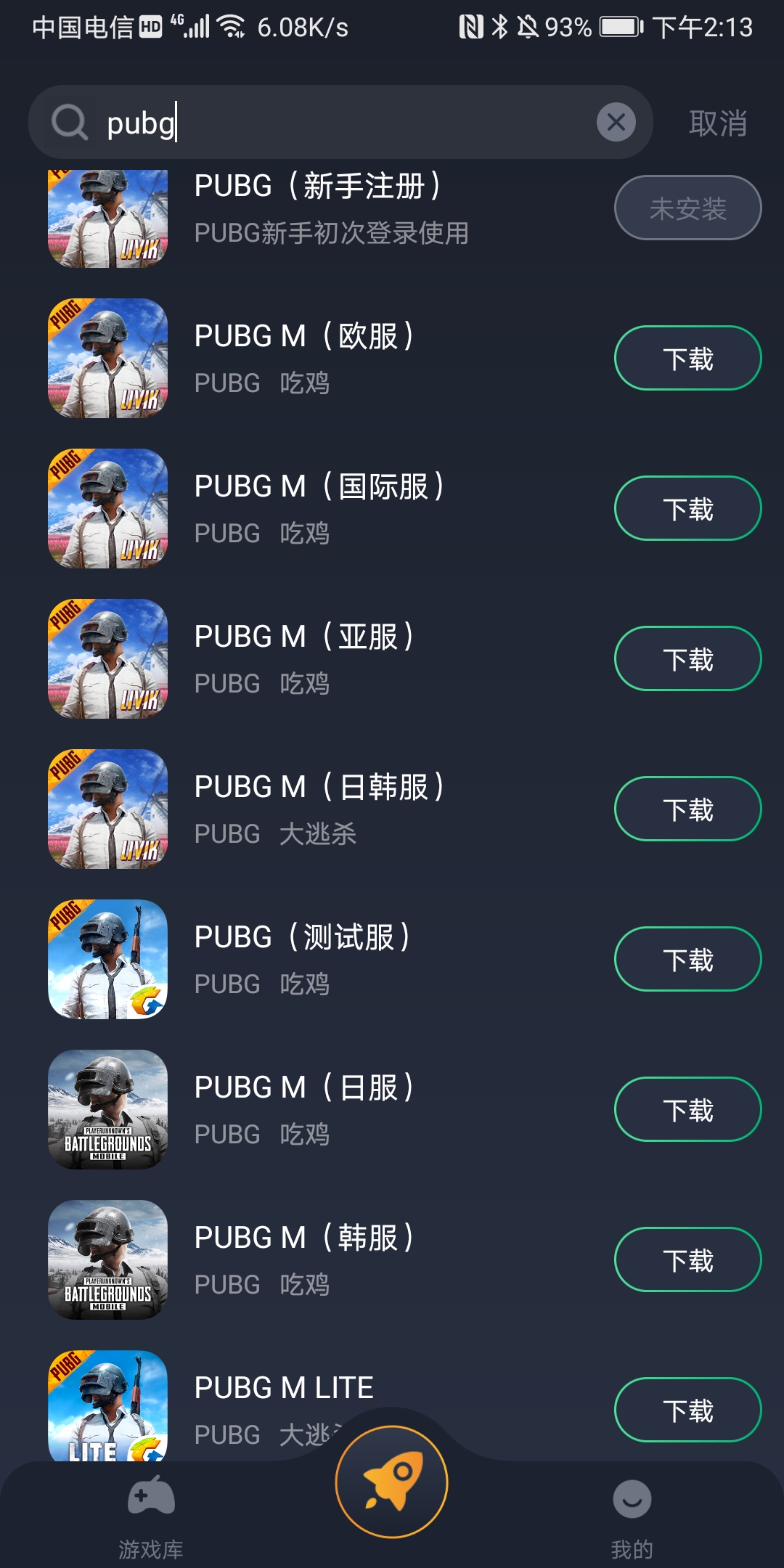Download PUBG M（日服）

(x=687, y=1110)
